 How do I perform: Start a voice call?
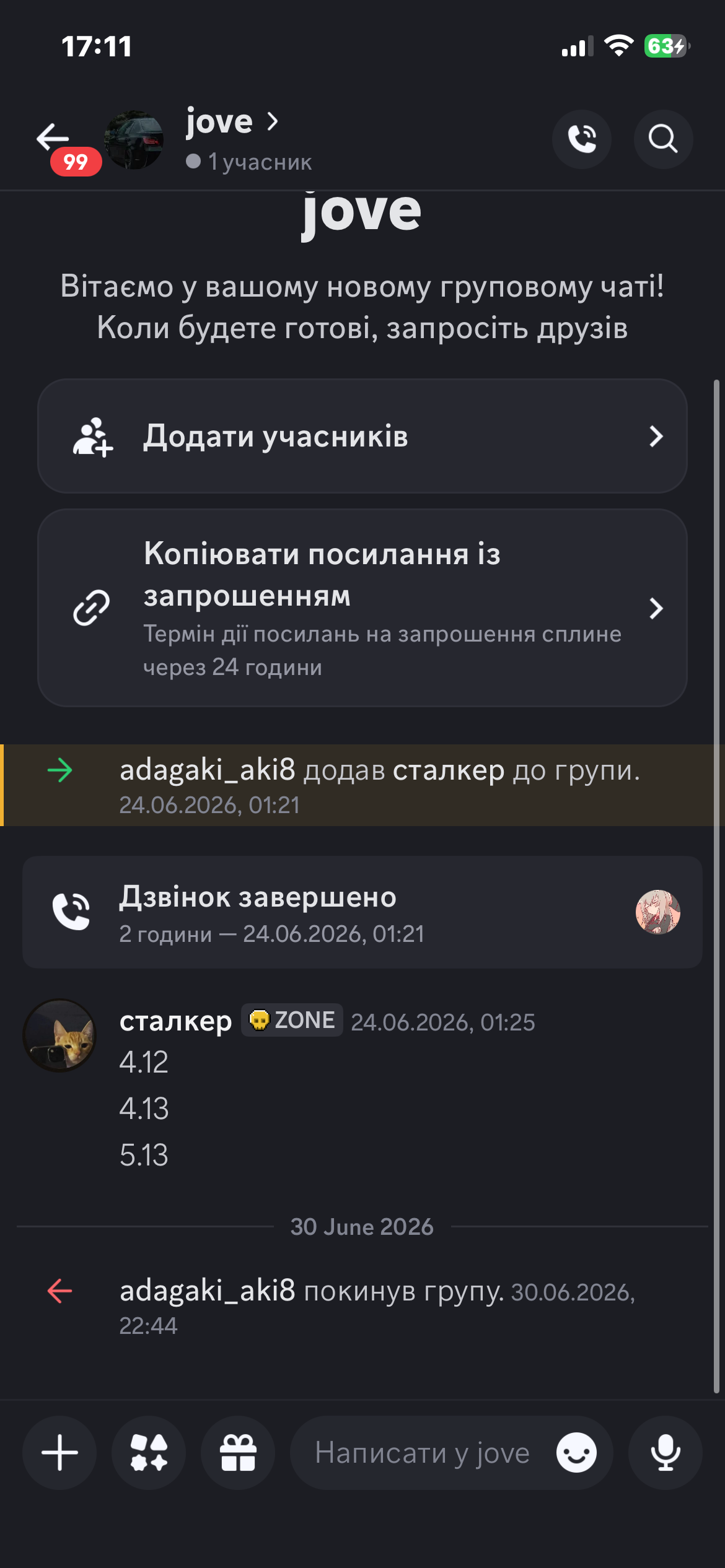coord(582,139)
